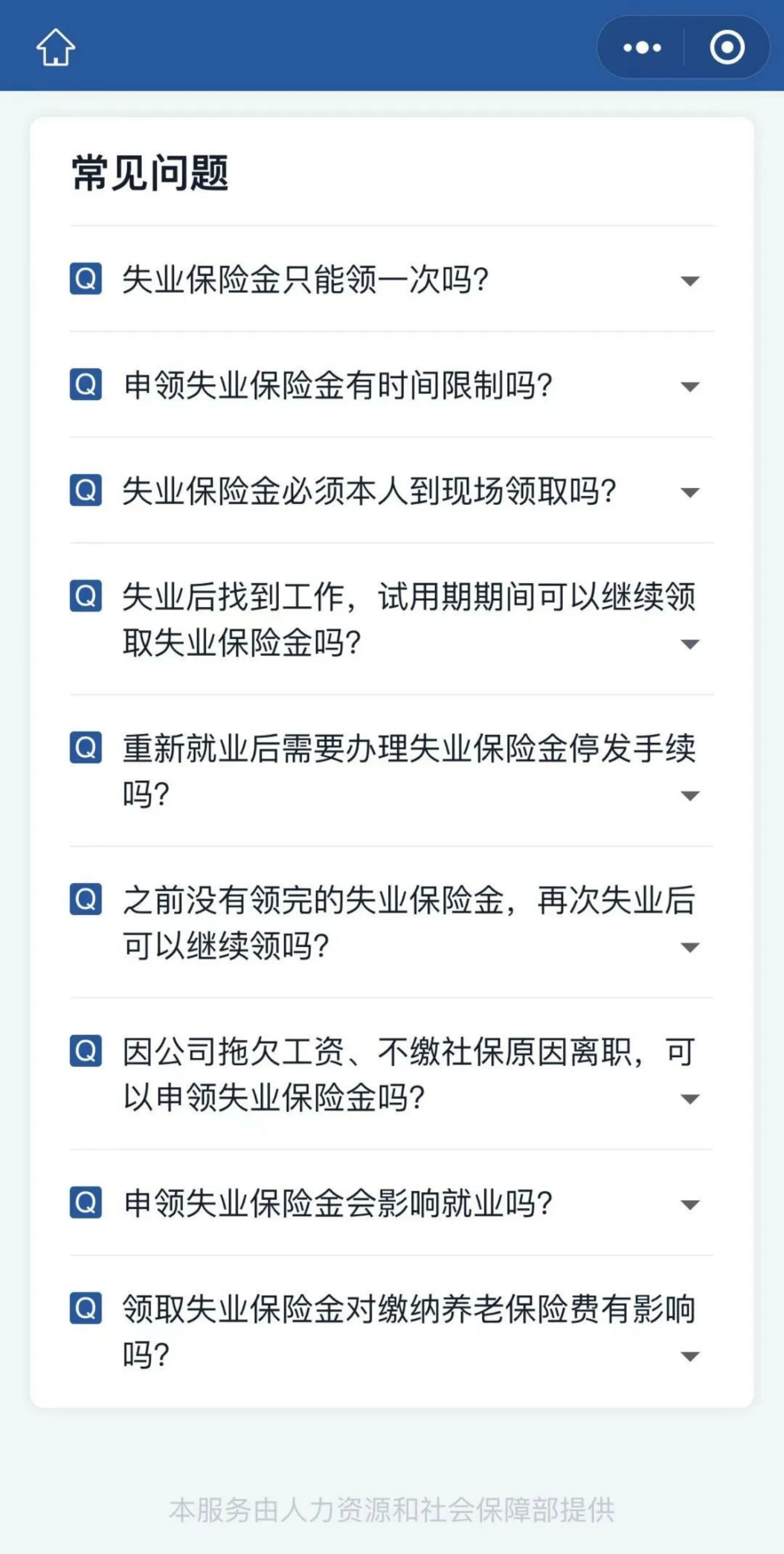Go to the home page icon
The height and width of the screenshot is (1554, 784).
click(56, 47)
